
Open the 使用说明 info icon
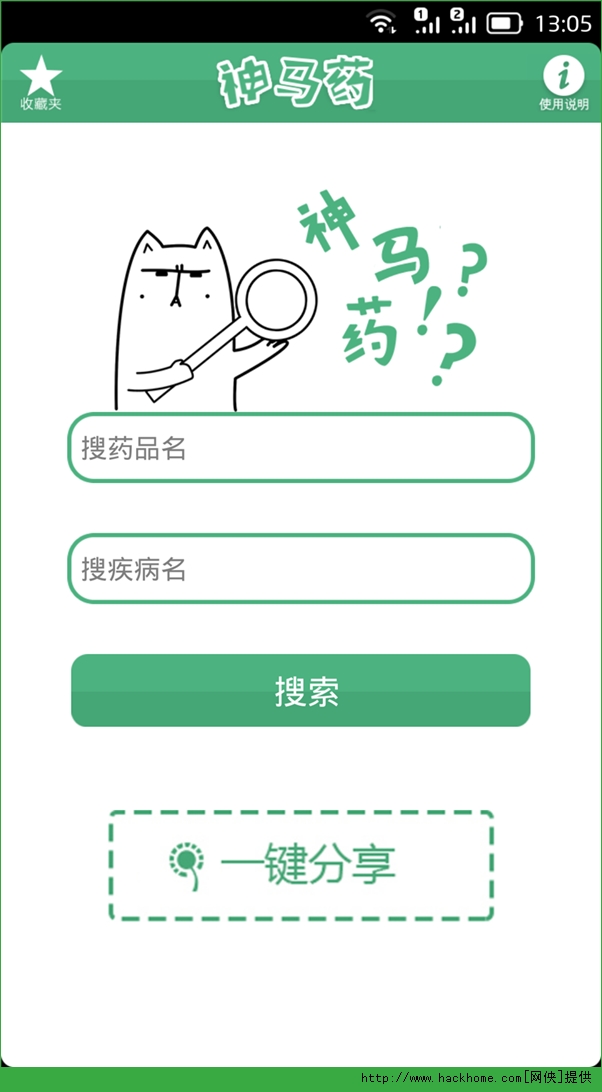point(564,83)
